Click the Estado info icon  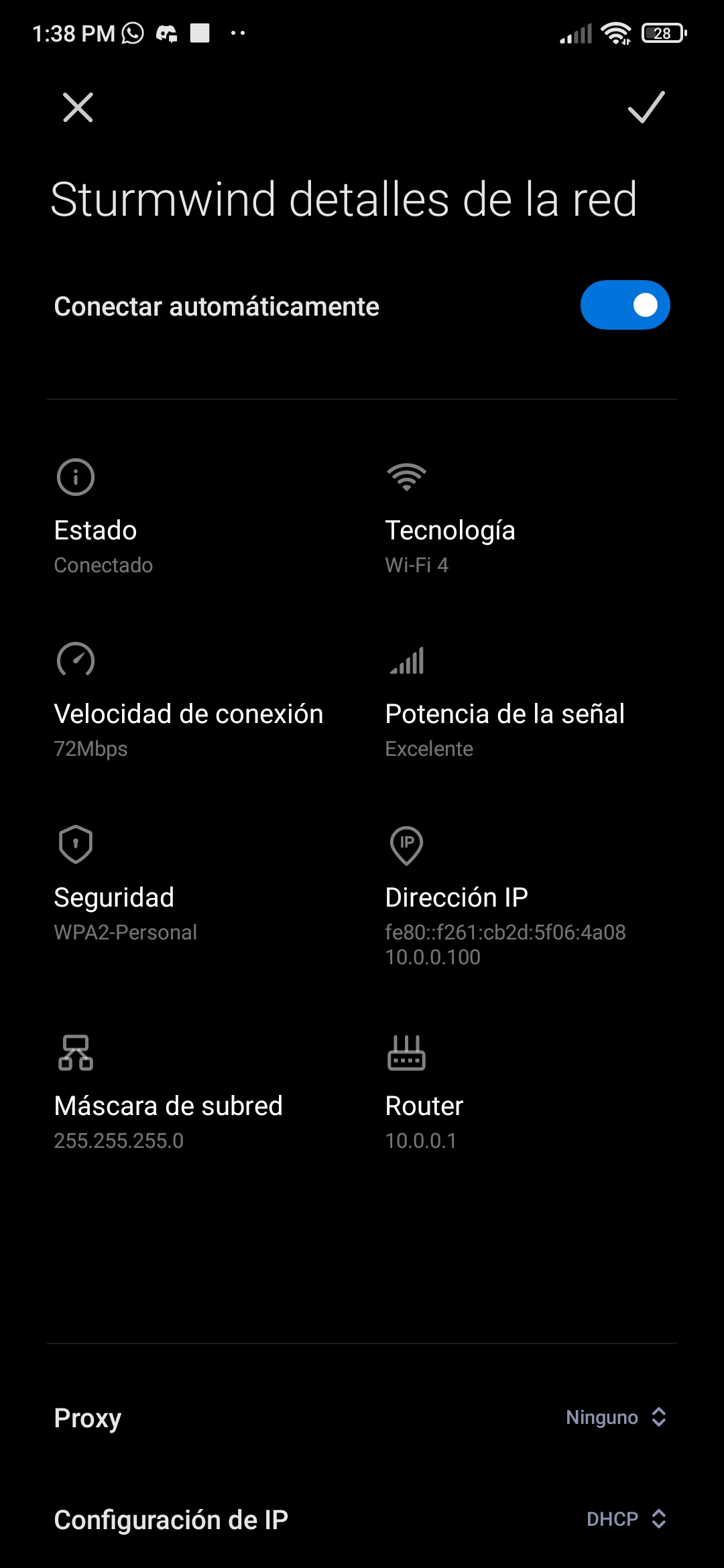tap(76, 477)
